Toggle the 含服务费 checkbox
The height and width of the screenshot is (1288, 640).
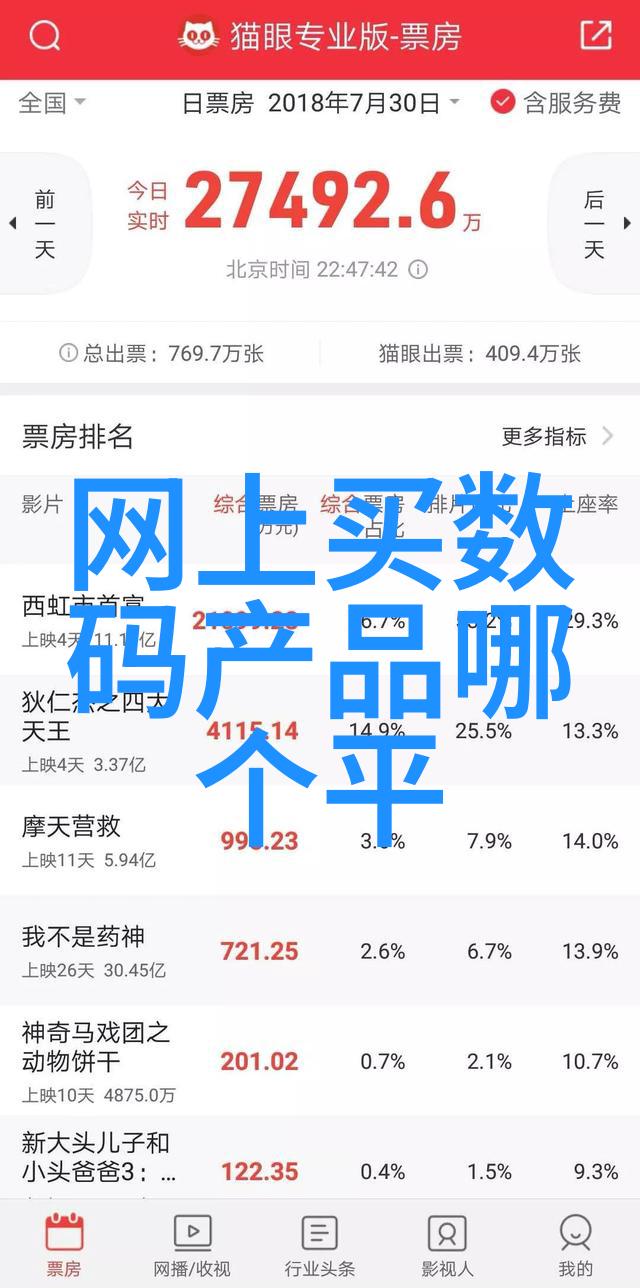[x=556, y=102]
